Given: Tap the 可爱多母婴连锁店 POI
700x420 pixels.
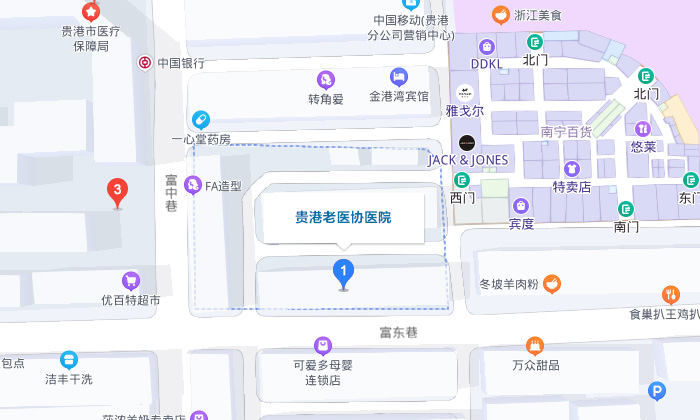Looking at the screenshot, I should click(x=324, y=346).
